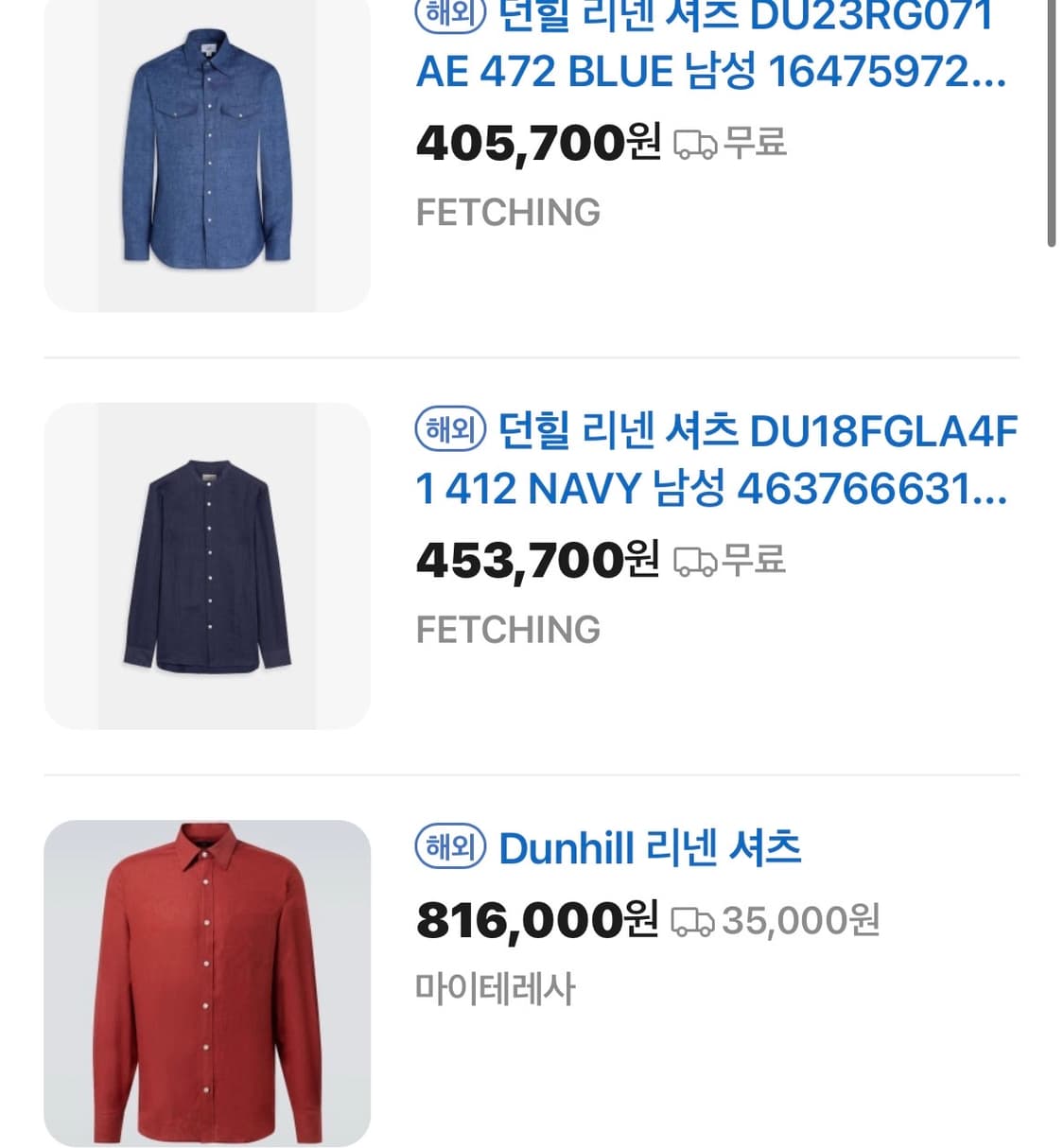Click the truck icon beside 405,700원 price
This screenshot has height=1148, width=1064.
(695, 144)
